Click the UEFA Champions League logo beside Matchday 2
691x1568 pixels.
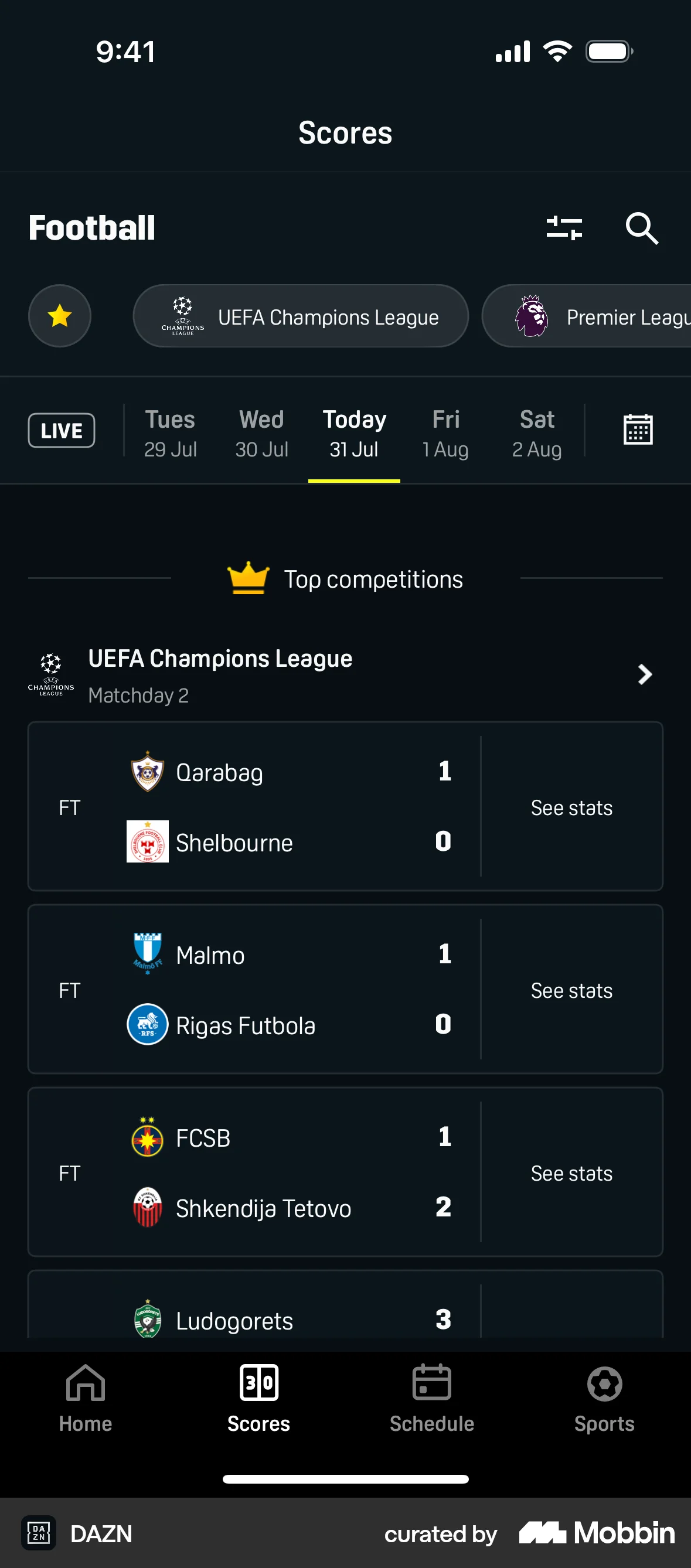[x=51, y=674]
